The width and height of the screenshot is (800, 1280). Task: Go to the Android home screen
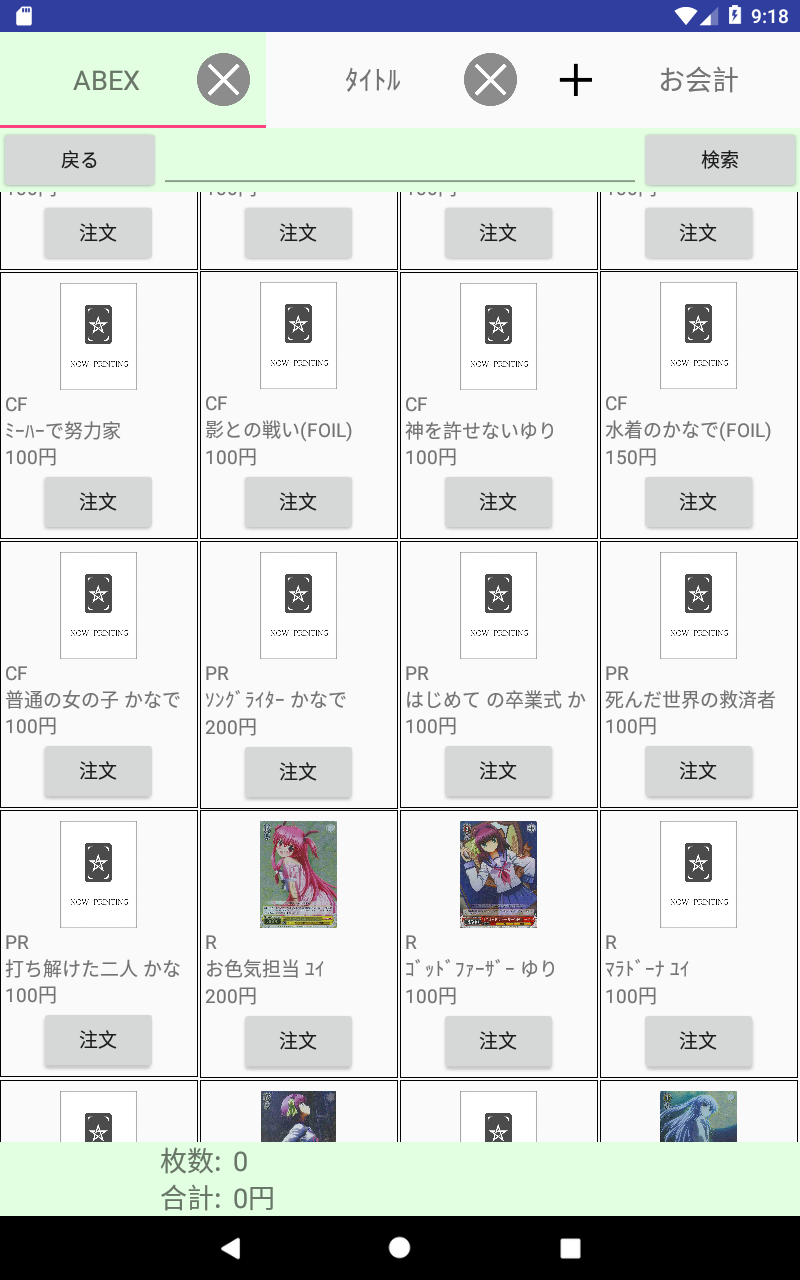click(x=400, y=1247)
